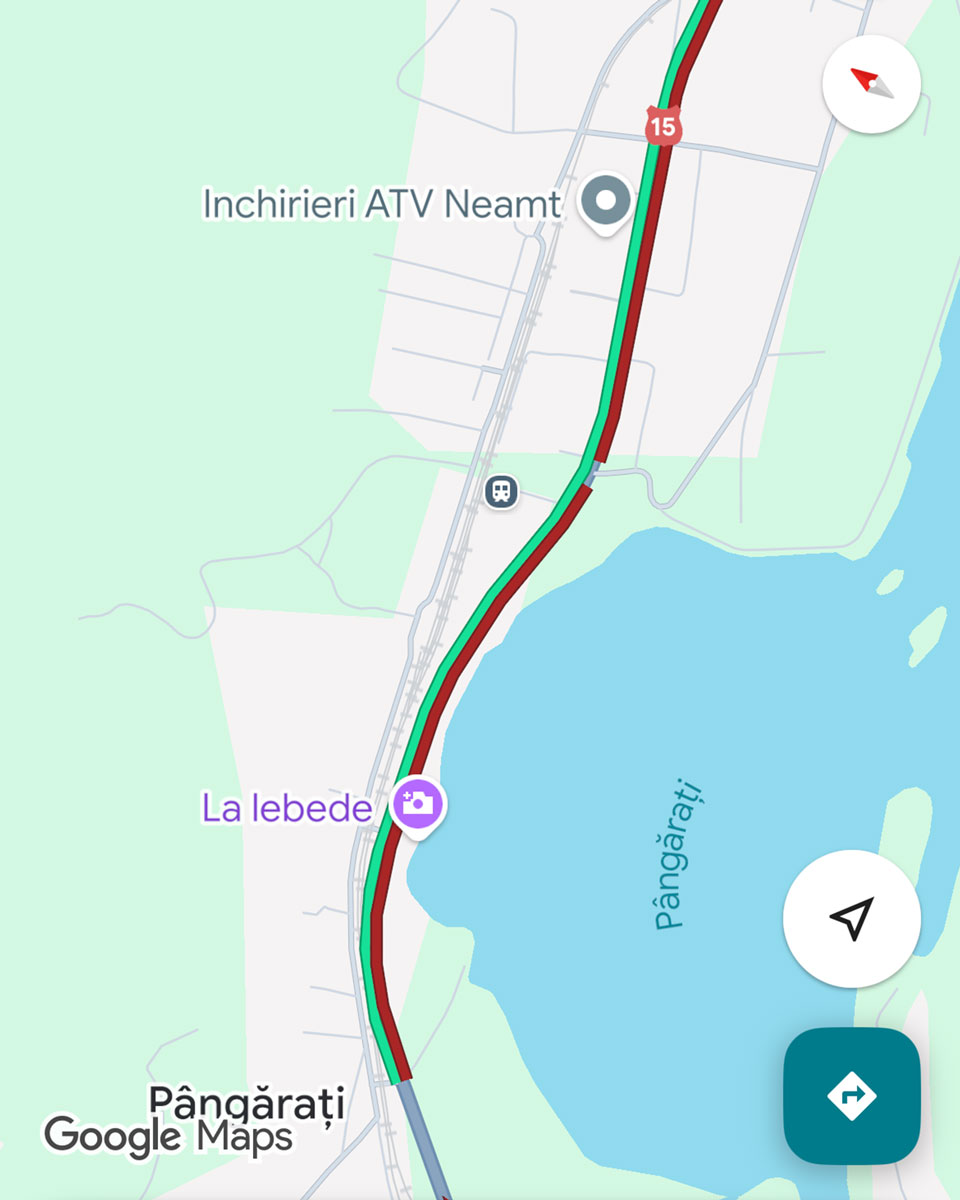Center map on my current location
Screen dimensions: 960x1200
(851, 918)
